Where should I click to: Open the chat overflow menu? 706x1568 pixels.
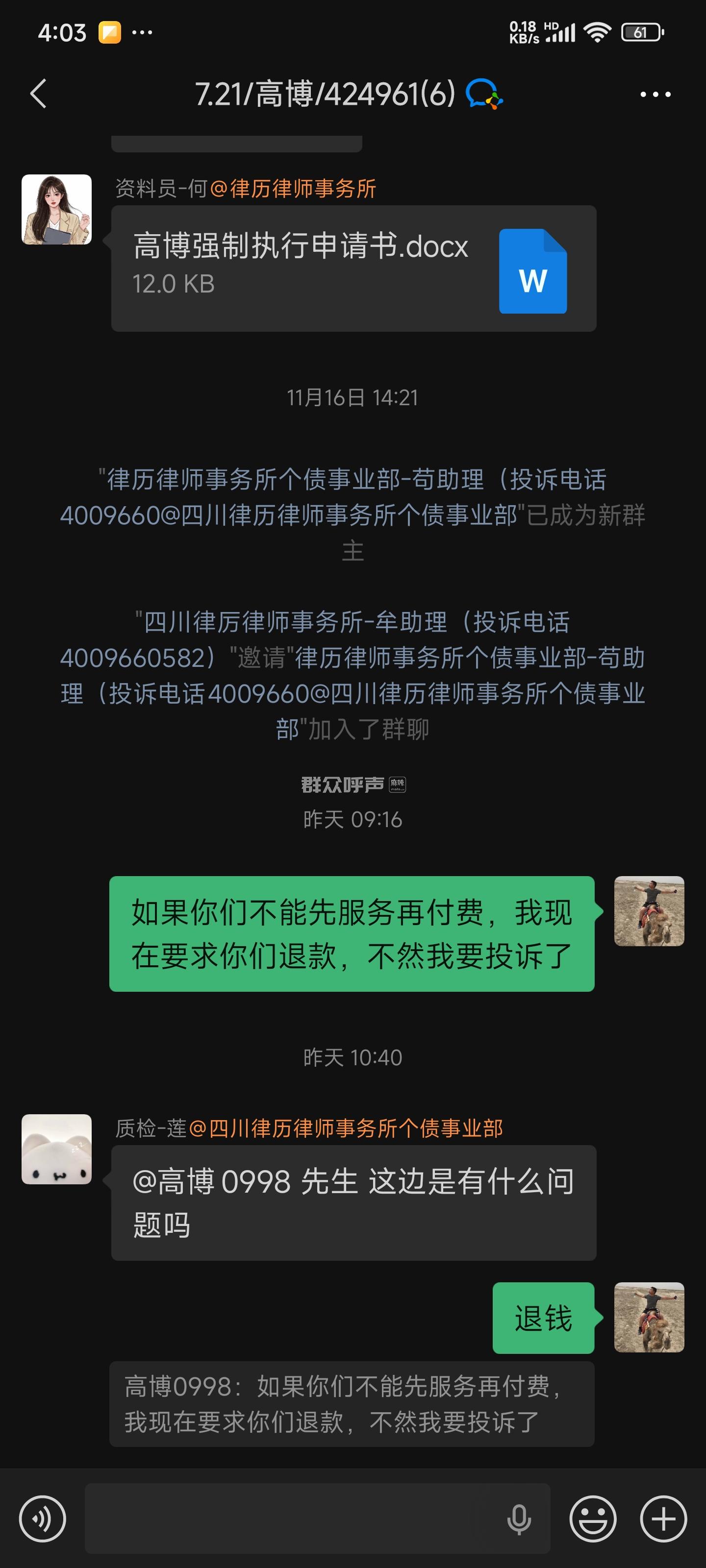[655, 95]
